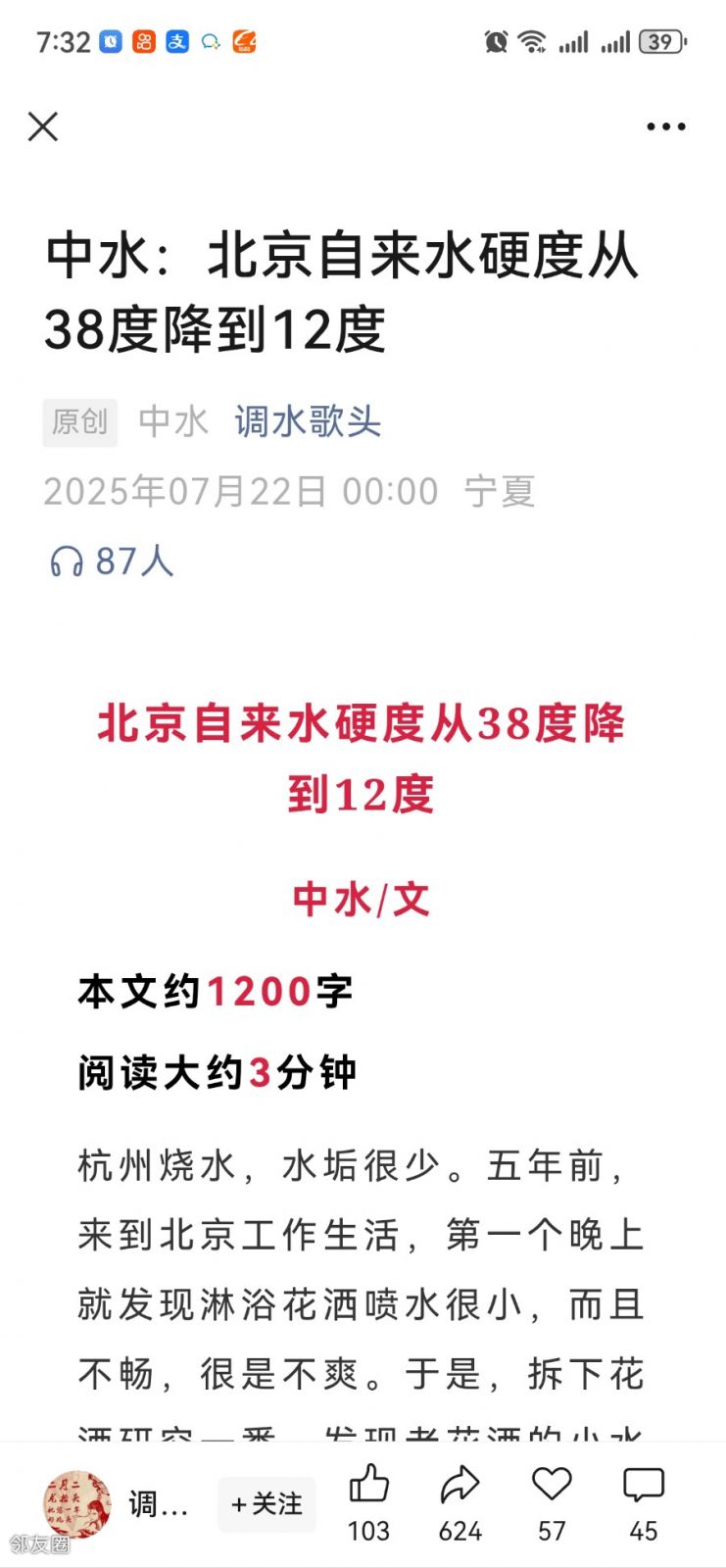The image size is (726, 1568).
Task: Open the author avatar profile
Action: click(77, 1502)
